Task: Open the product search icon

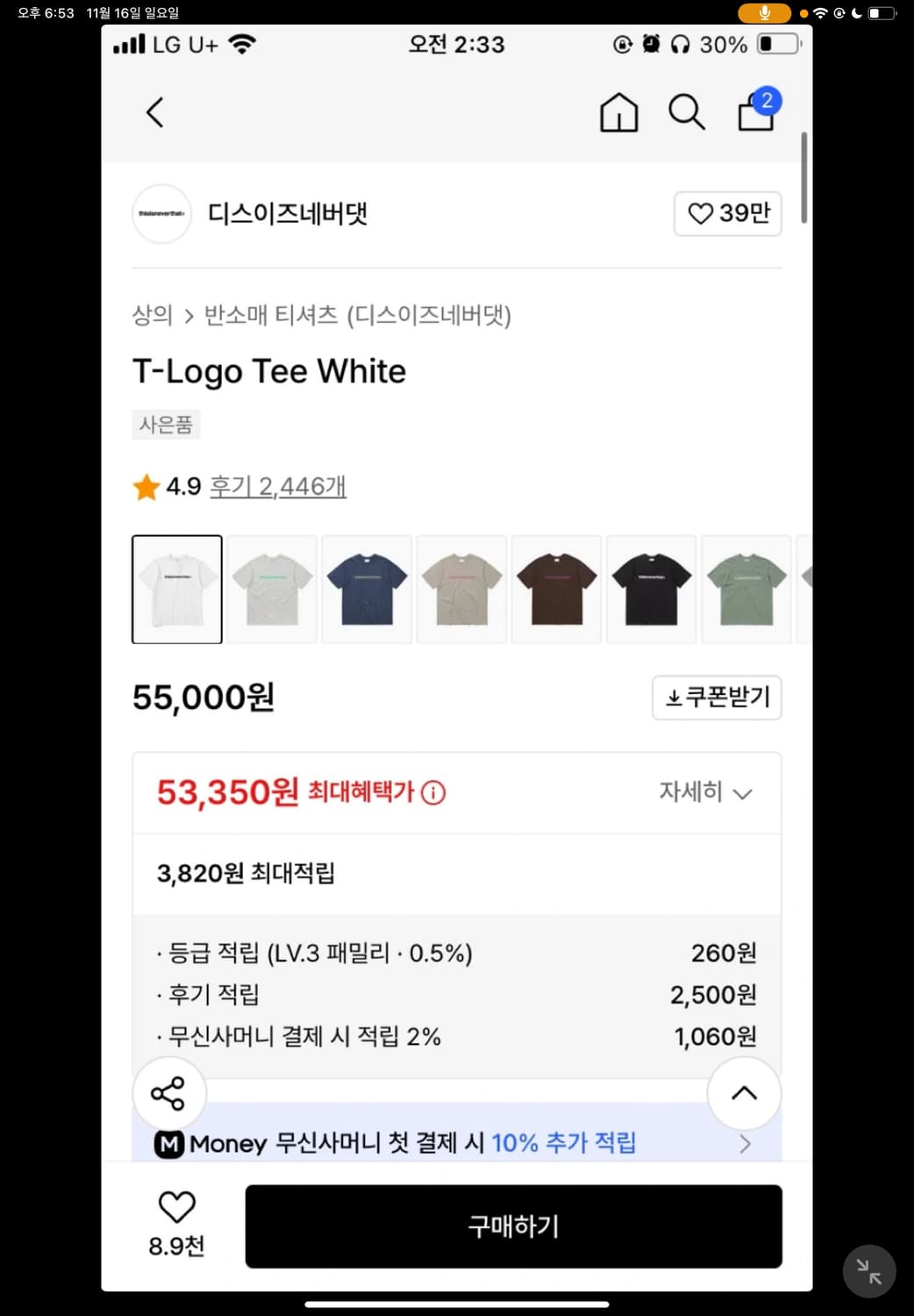Action: [686, 112]
